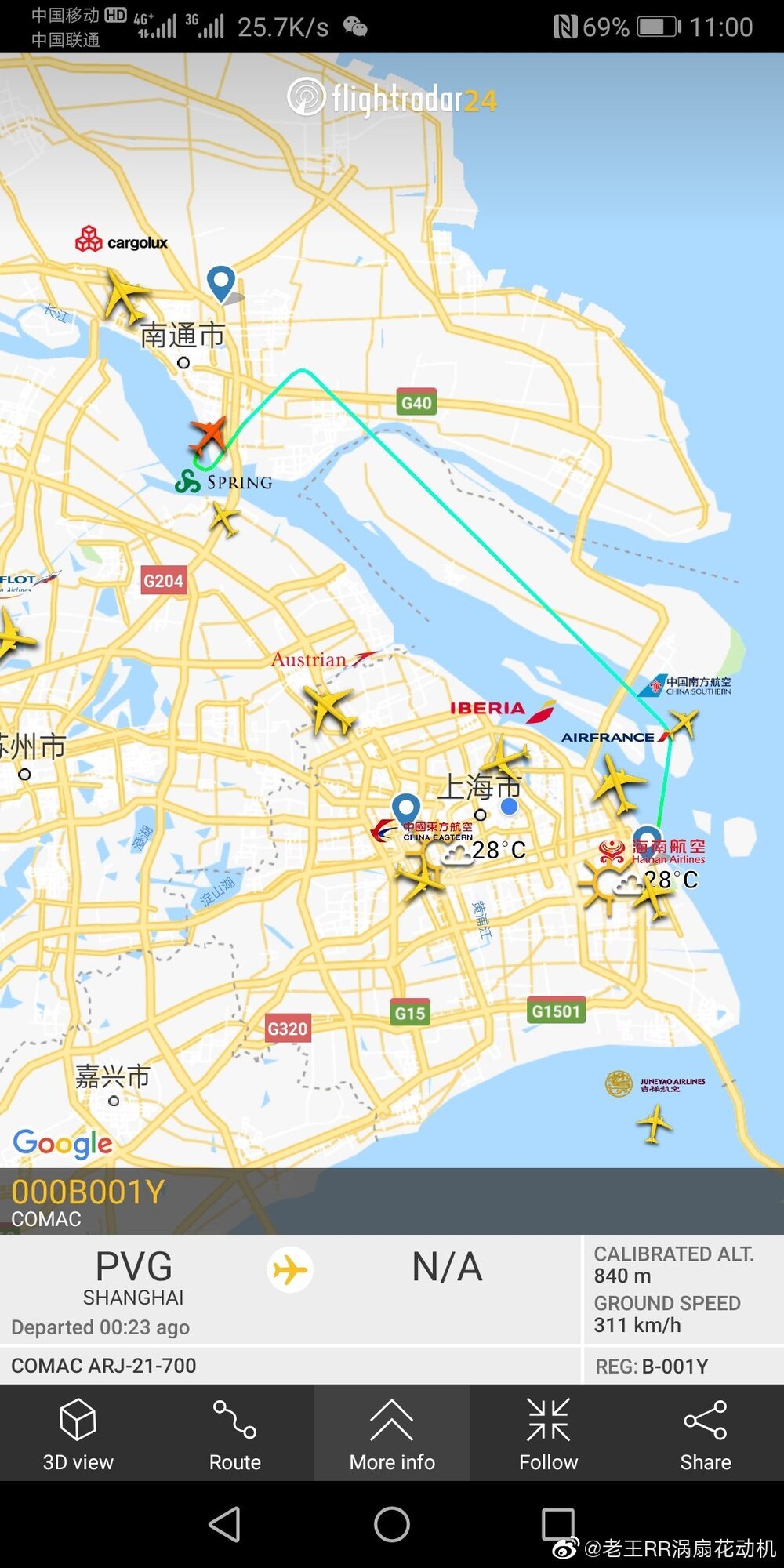Image resolution: width=784 pixels, height=1568 pixels.
Task: Select the Iberia aircraft over 上海市
Action: coord(505,757)
